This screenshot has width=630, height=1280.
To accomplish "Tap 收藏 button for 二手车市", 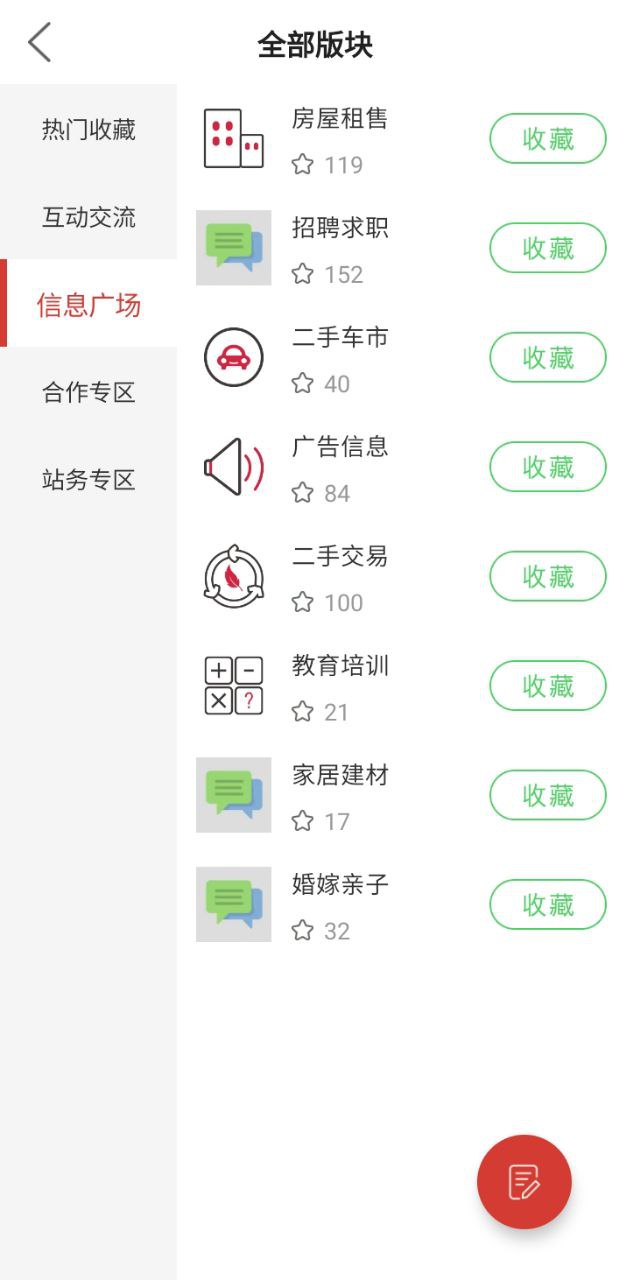I will 547,358.
